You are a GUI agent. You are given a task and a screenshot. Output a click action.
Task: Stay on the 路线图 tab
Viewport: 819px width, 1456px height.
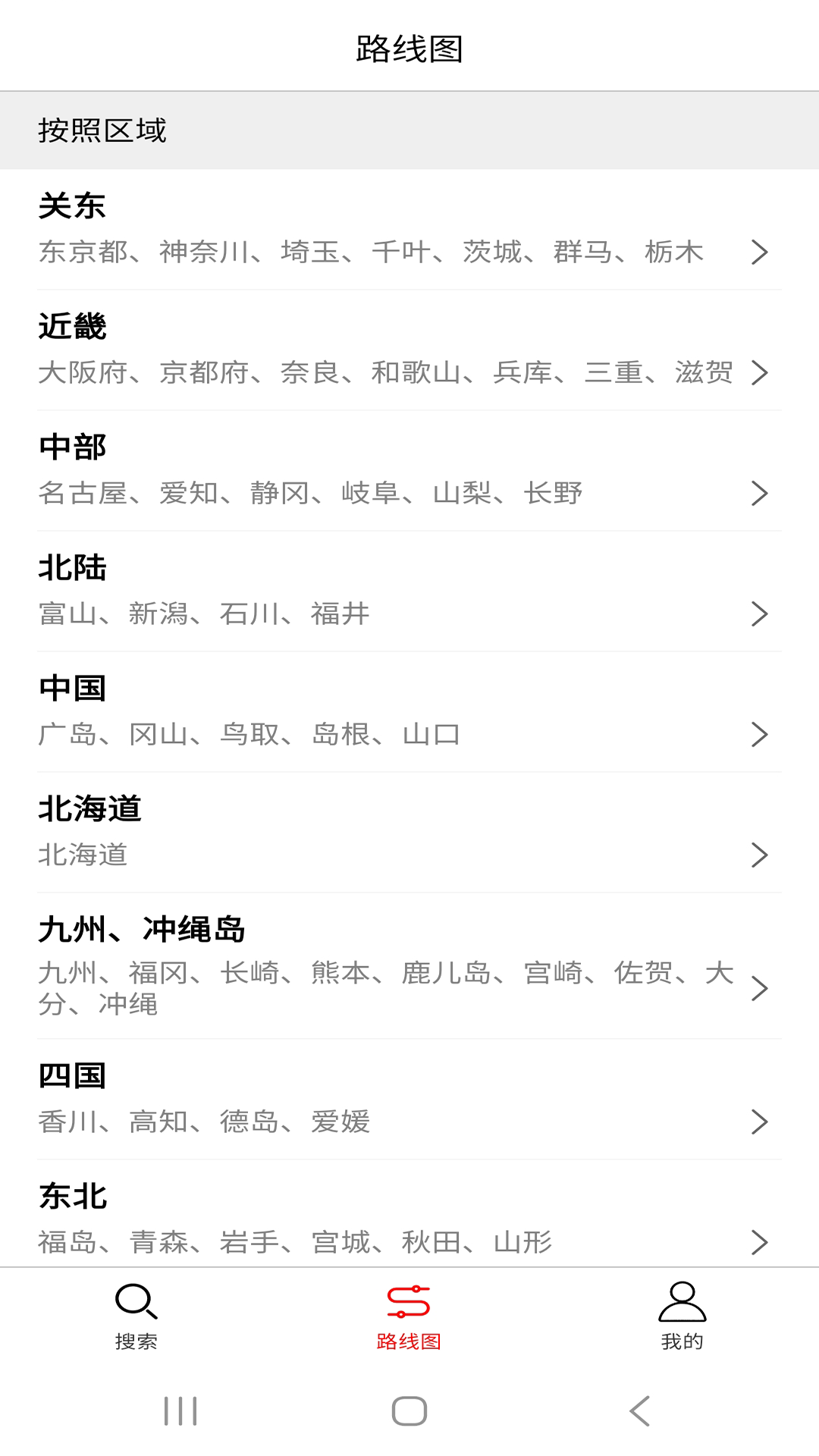(409, 1319)
